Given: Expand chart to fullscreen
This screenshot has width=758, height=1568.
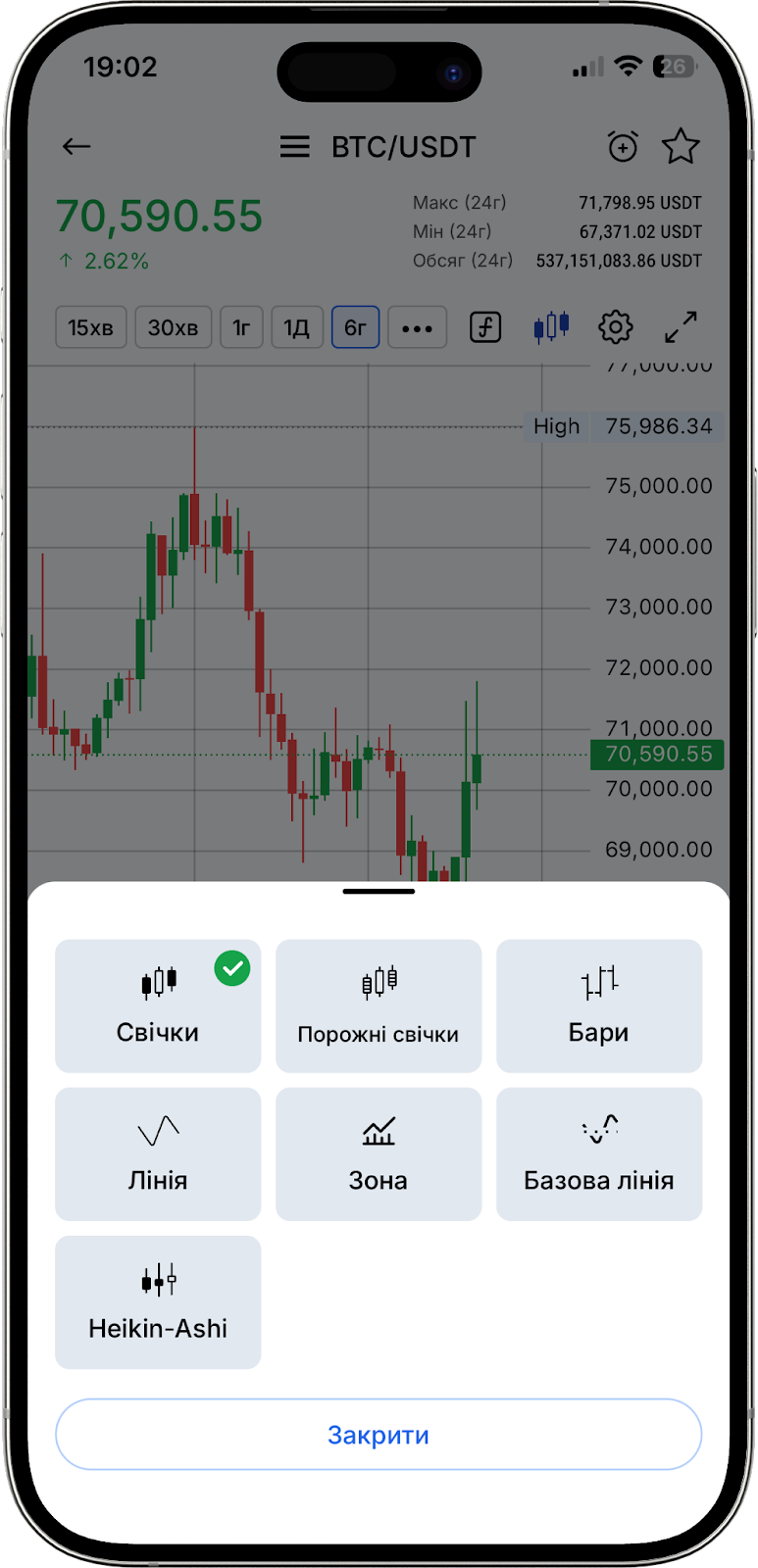Looking at the screenshot, I should pyautogui.click(x=681, y=327).
